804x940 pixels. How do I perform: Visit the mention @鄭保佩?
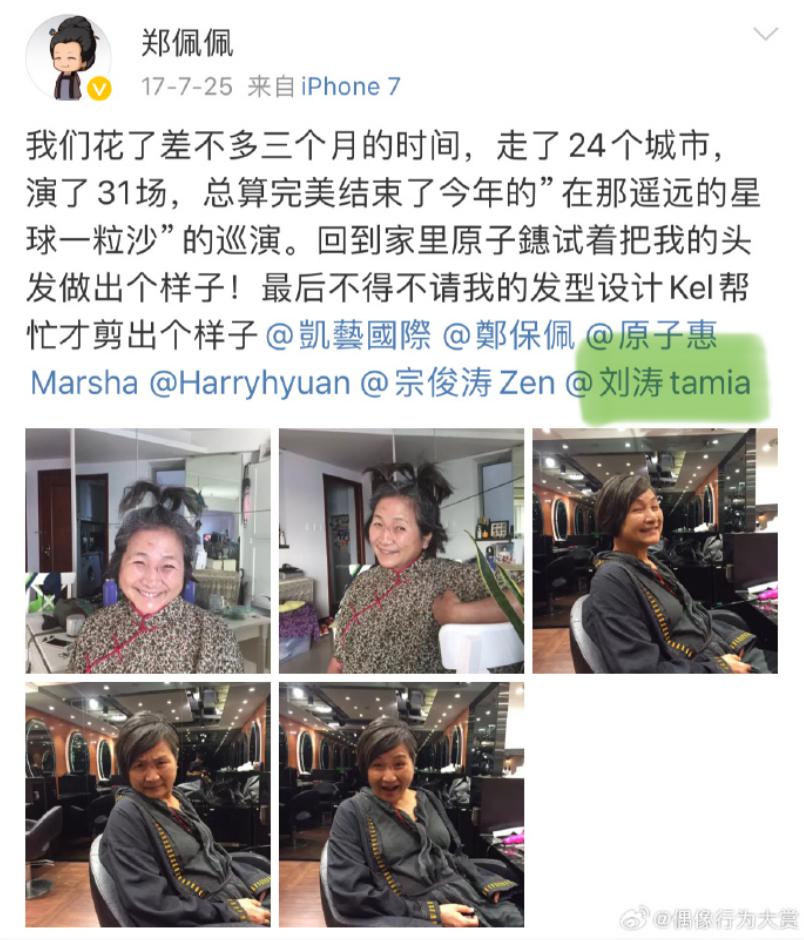point(508,337)
